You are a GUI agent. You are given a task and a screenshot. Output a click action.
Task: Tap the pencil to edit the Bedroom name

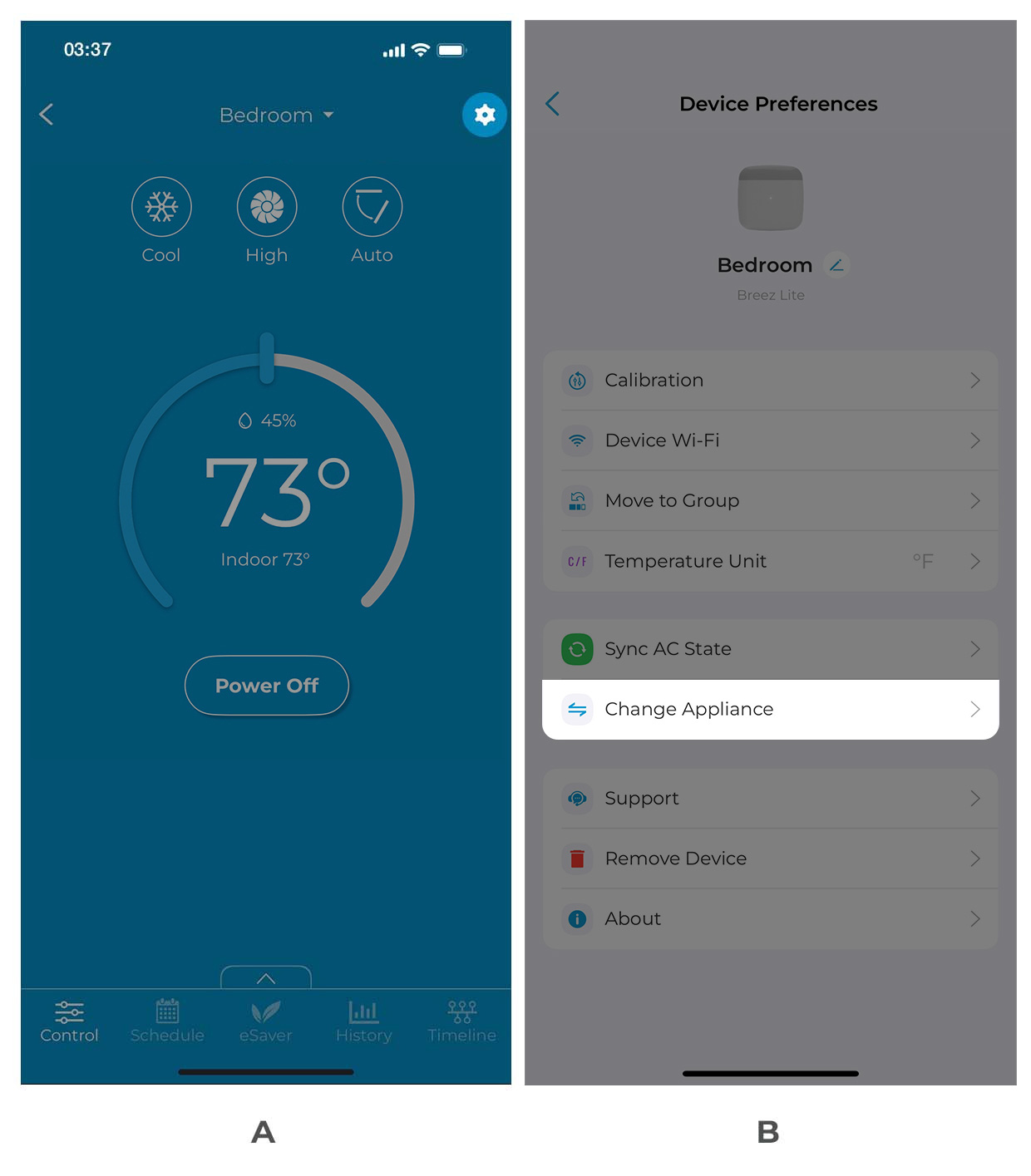(839, 264)
